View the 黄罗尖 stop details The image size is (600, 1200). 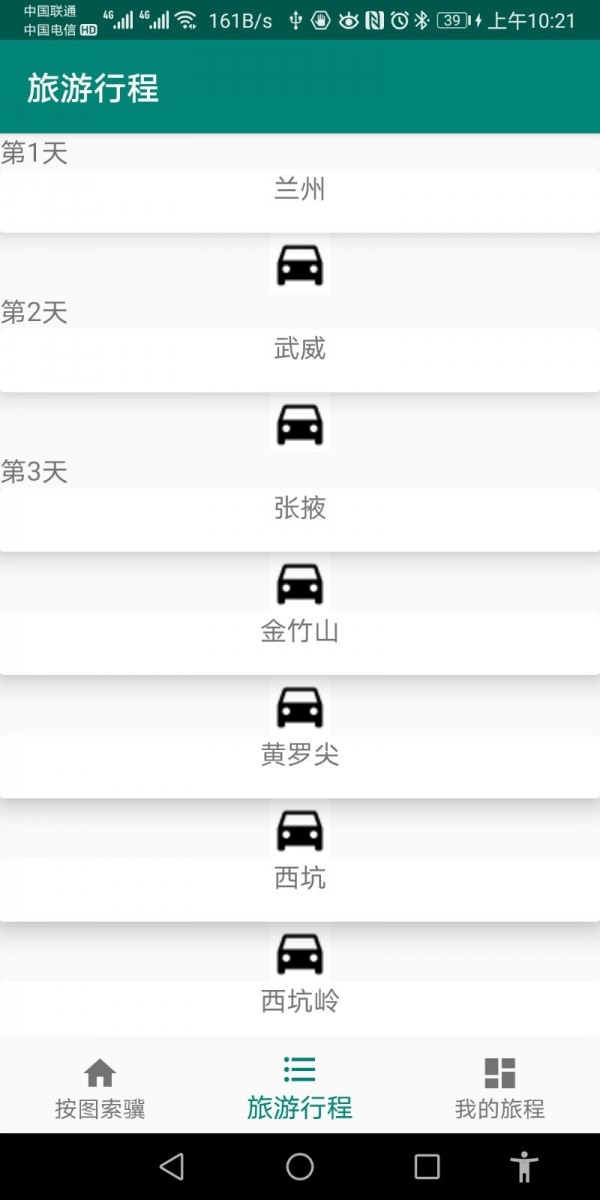pos(300,765)
